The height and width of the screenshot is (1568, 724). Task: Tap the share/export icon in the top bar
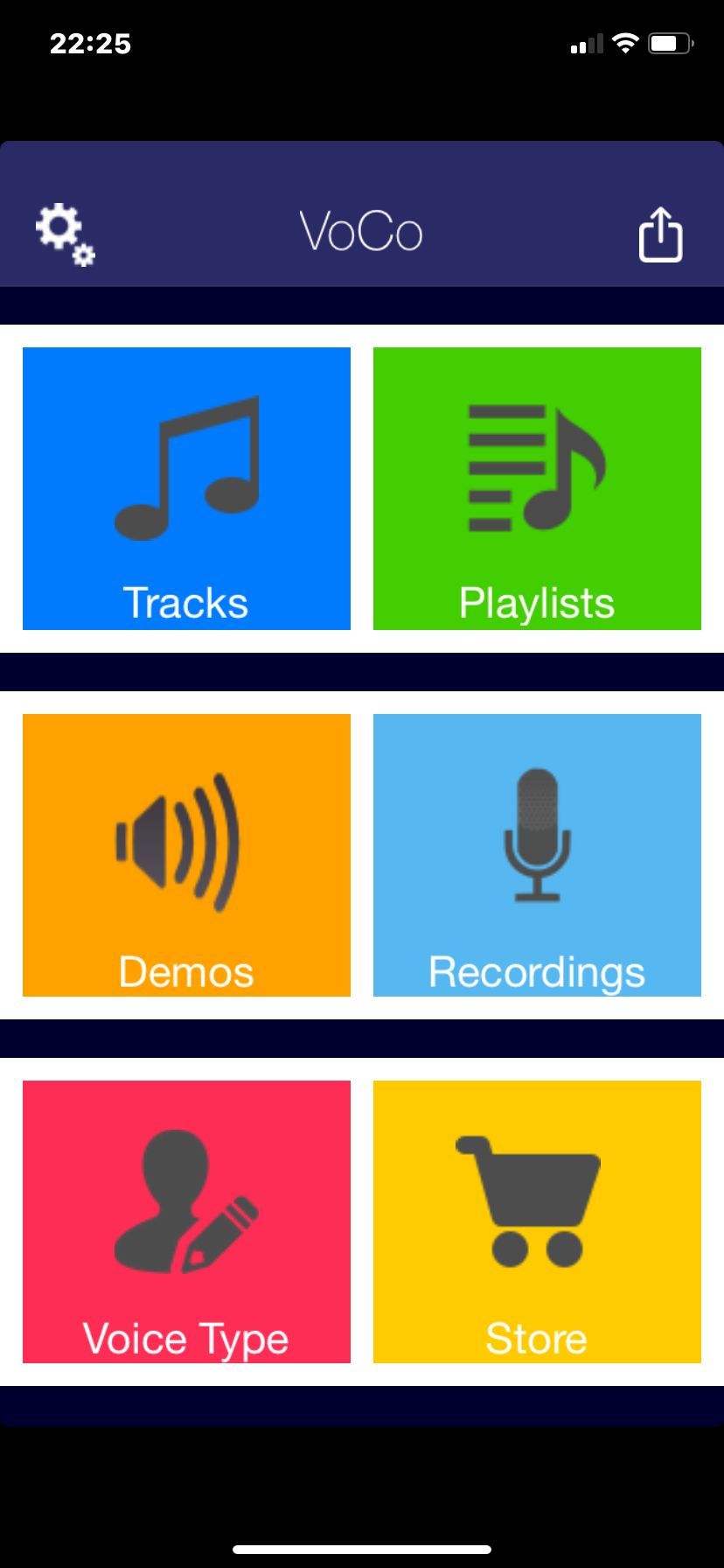coord(661,234)
